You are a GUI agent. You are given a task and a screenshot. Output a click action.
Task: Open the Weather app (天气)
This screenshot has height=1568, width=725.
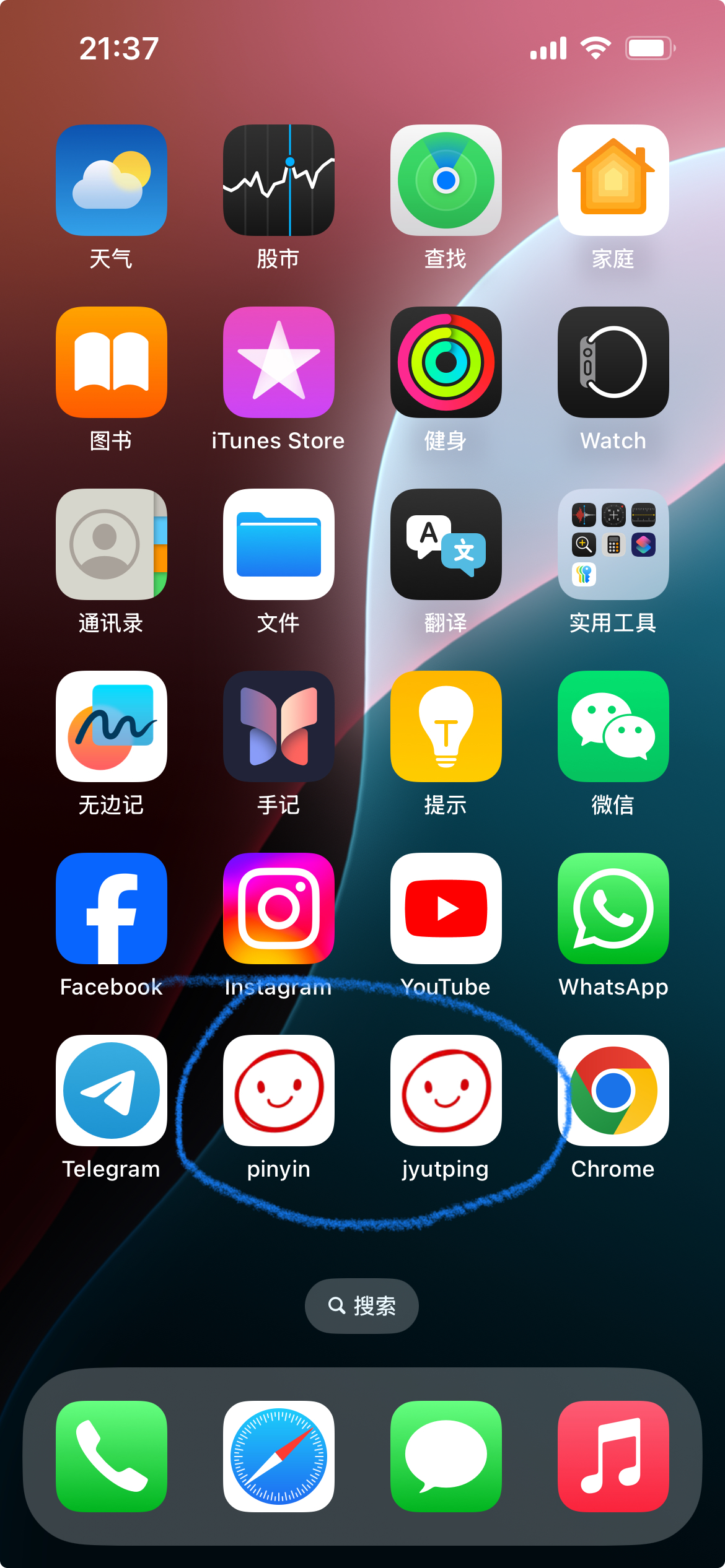112,180
